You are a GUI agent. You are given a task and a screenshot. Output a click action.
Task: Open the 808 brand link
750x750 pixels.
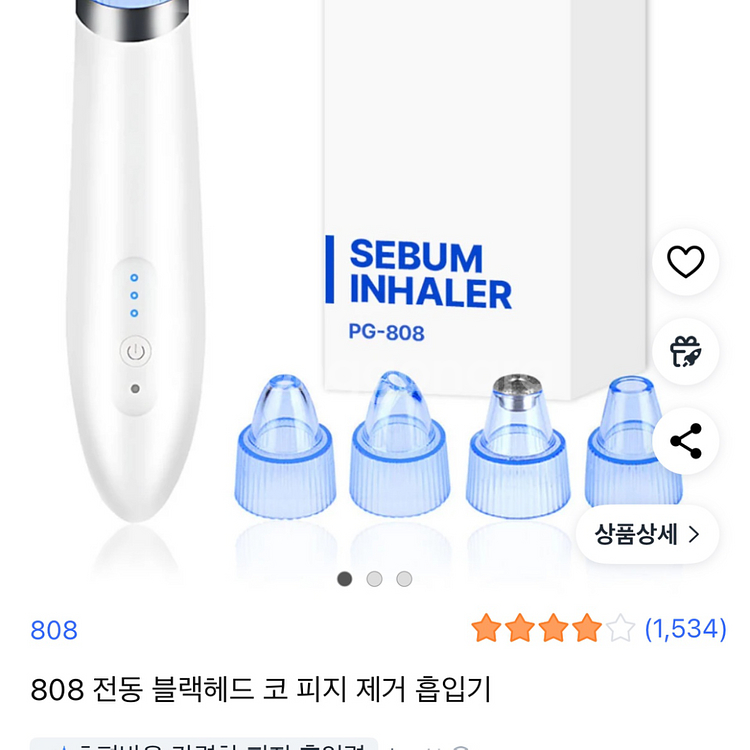[54, 630]
